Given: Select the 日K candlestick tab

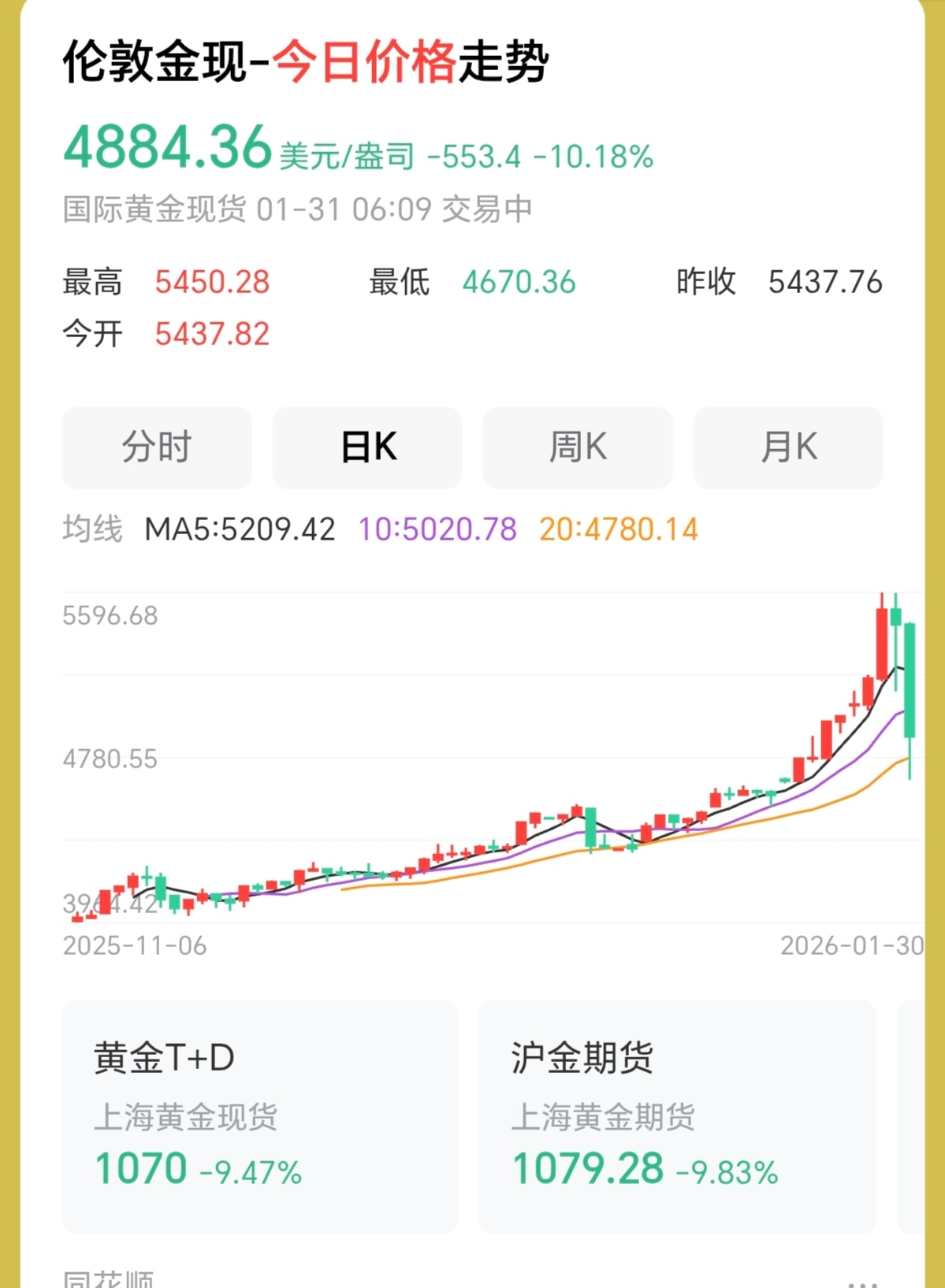Looking at the screenshot, I should point(367,447).
